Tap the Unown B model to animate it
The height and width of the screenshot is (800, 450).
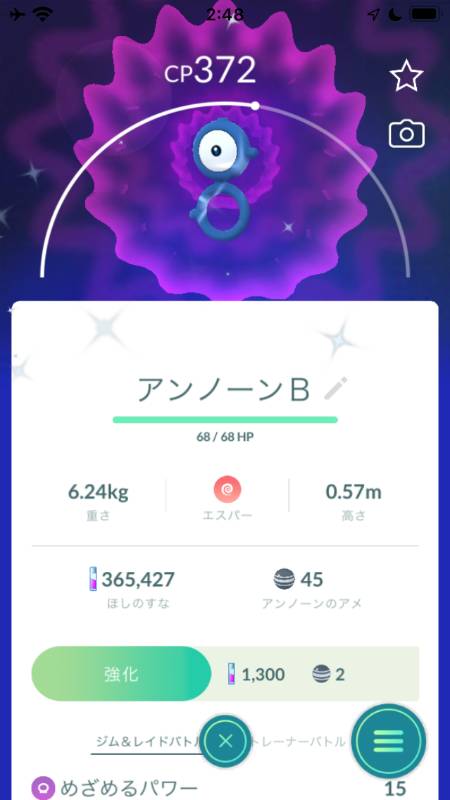[x=222, y=182]
